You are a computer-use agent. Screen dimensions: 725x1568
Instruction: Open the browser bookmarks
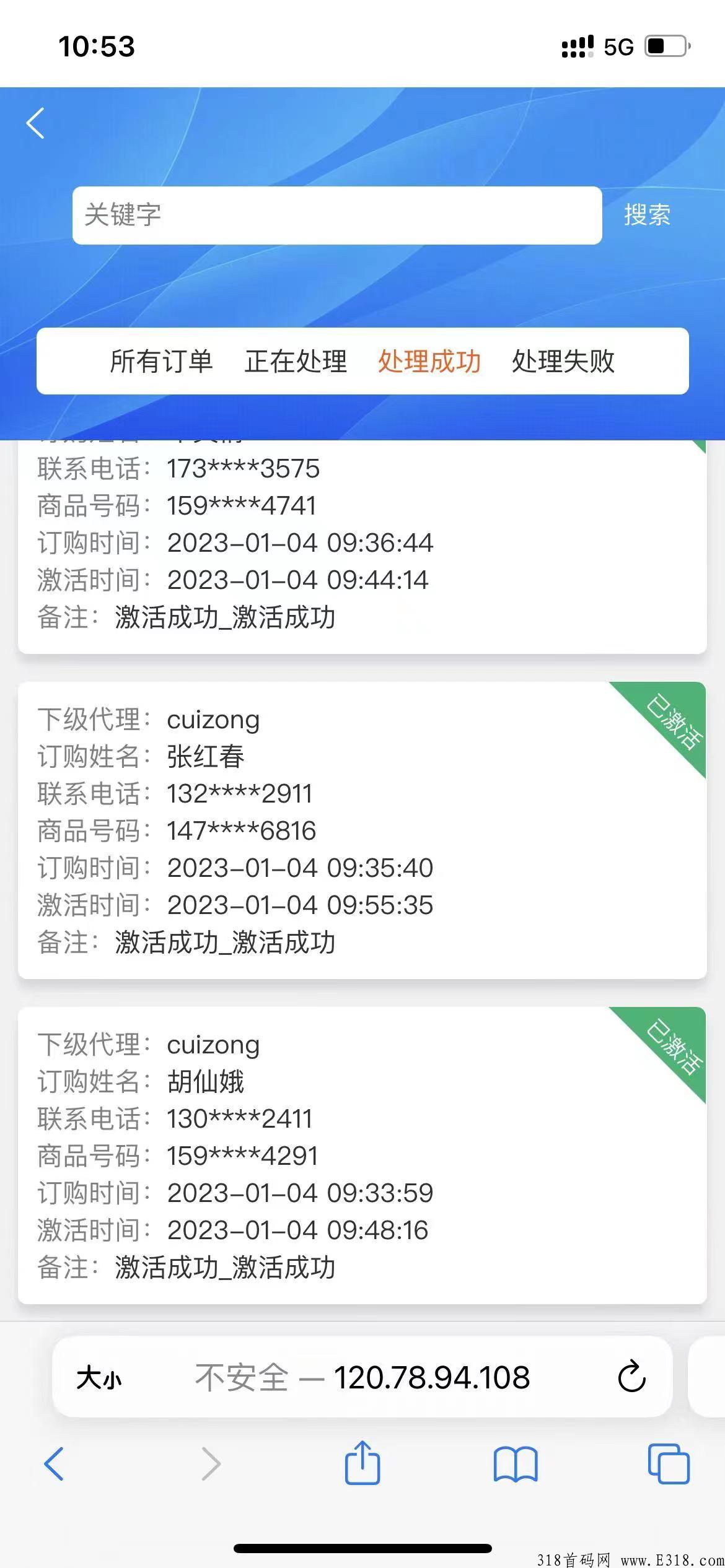tap(516, 1464)
